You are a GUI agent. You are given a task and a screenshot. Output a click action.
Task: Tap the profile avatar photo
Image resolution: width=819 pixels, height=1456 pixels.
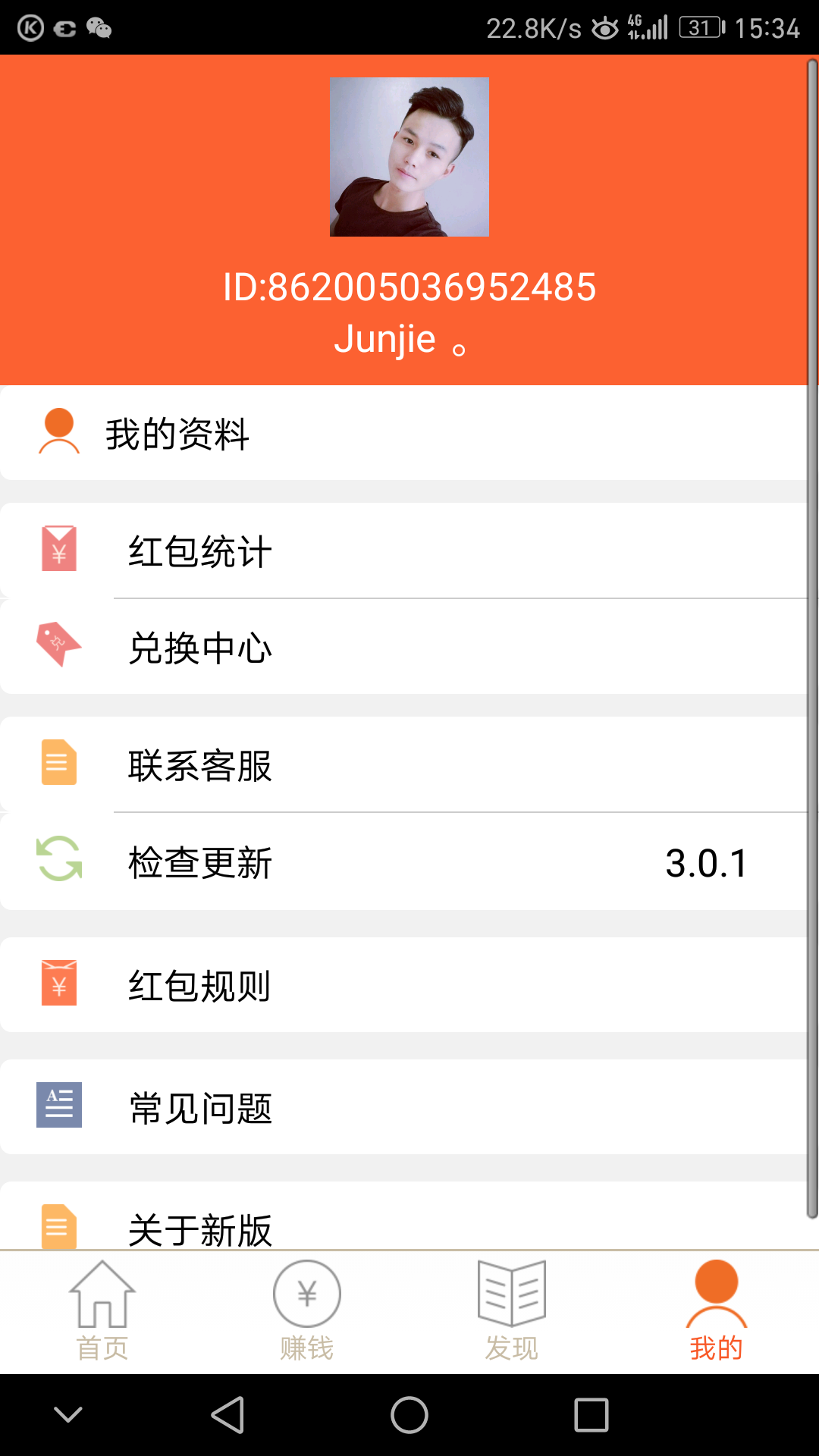pos(409,157)
